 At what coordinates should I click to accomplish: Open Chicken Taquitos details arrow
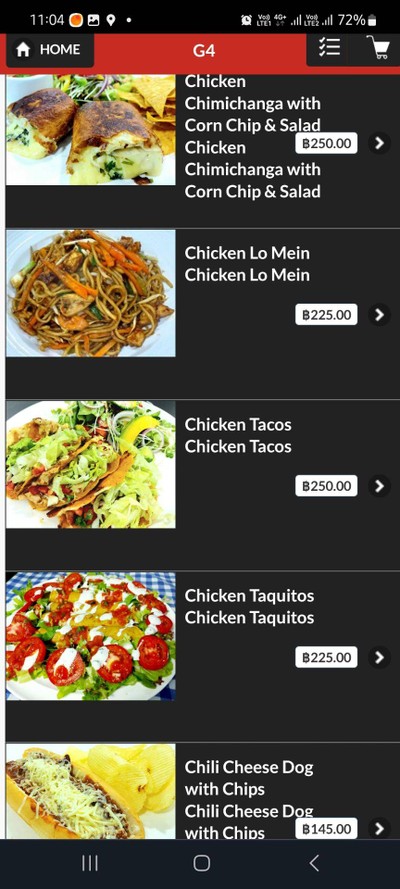(x=379, y=657)
